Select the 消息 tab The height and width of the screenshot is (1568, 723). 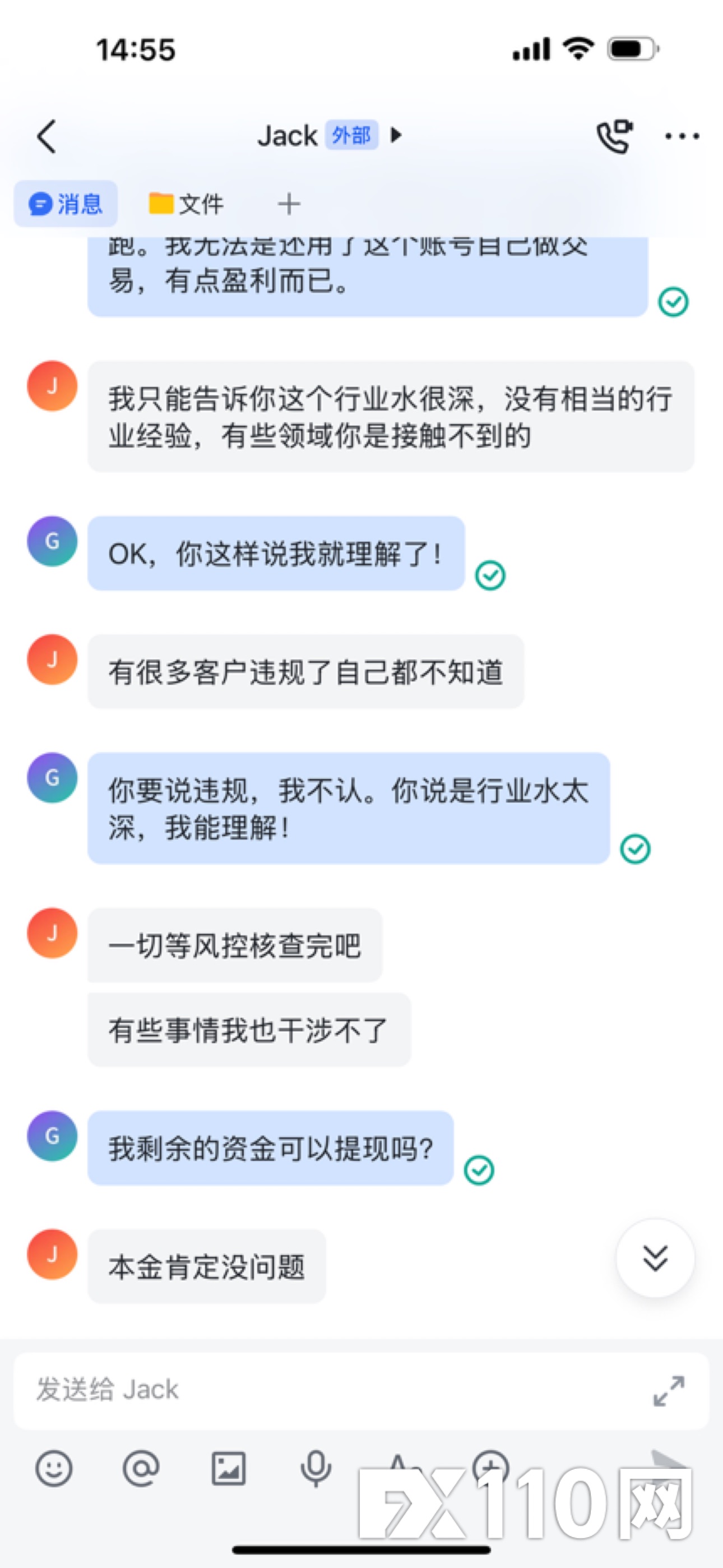pyautogui.click(x=66, y=204)
